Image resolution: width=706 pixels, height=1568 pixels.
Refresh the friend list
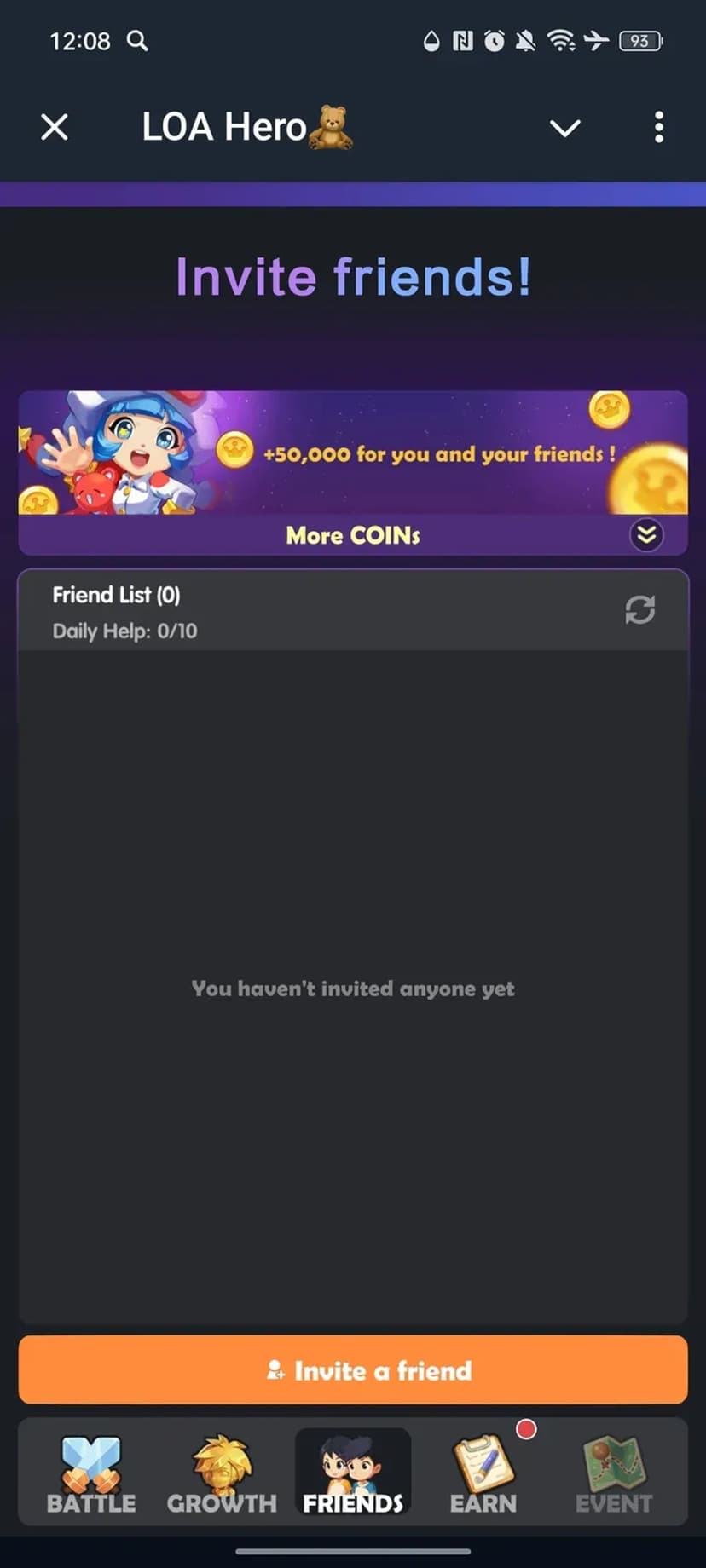(639, 610)
